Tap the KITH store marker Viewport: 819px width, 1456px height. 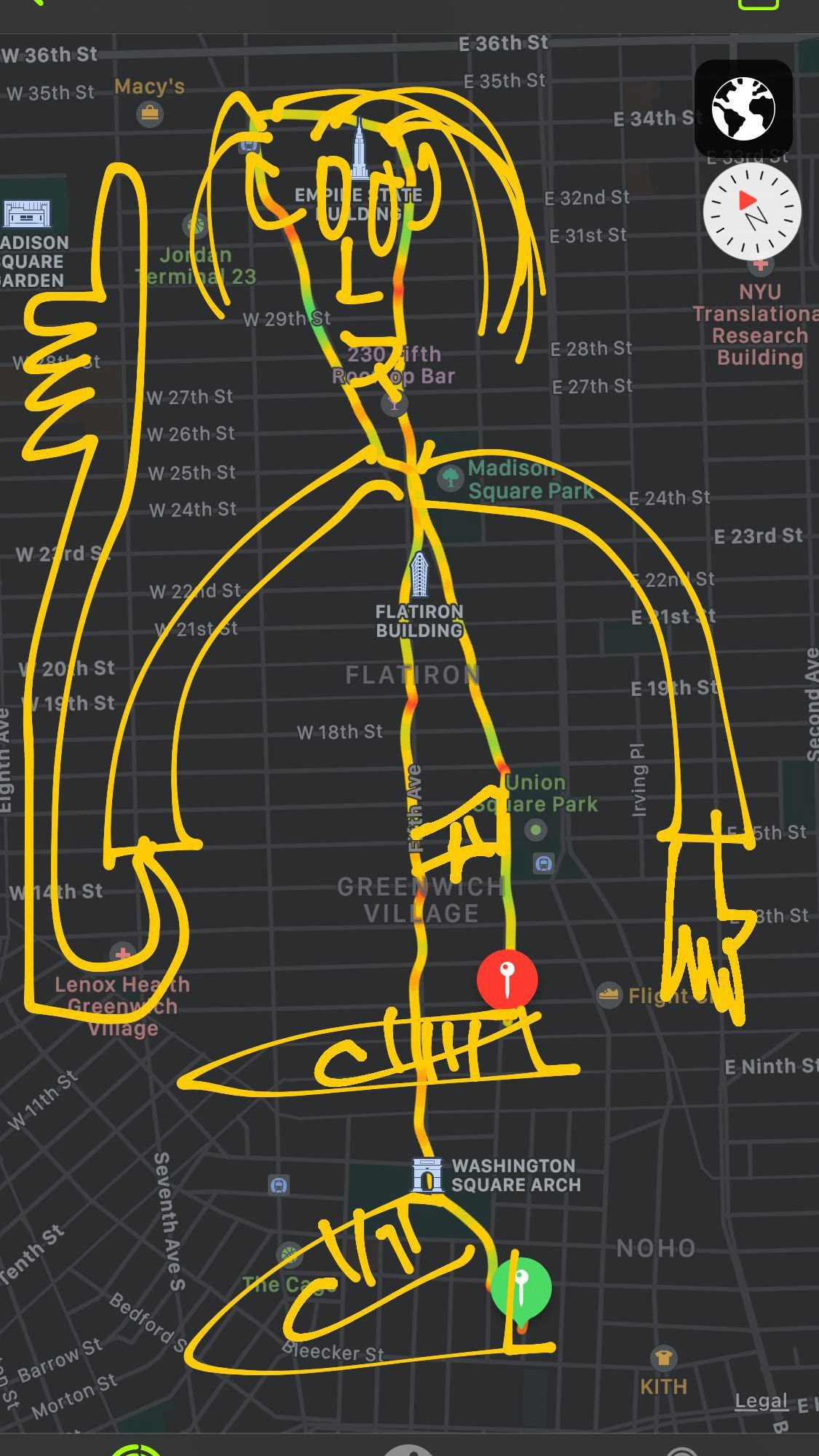pos(663,1358)
